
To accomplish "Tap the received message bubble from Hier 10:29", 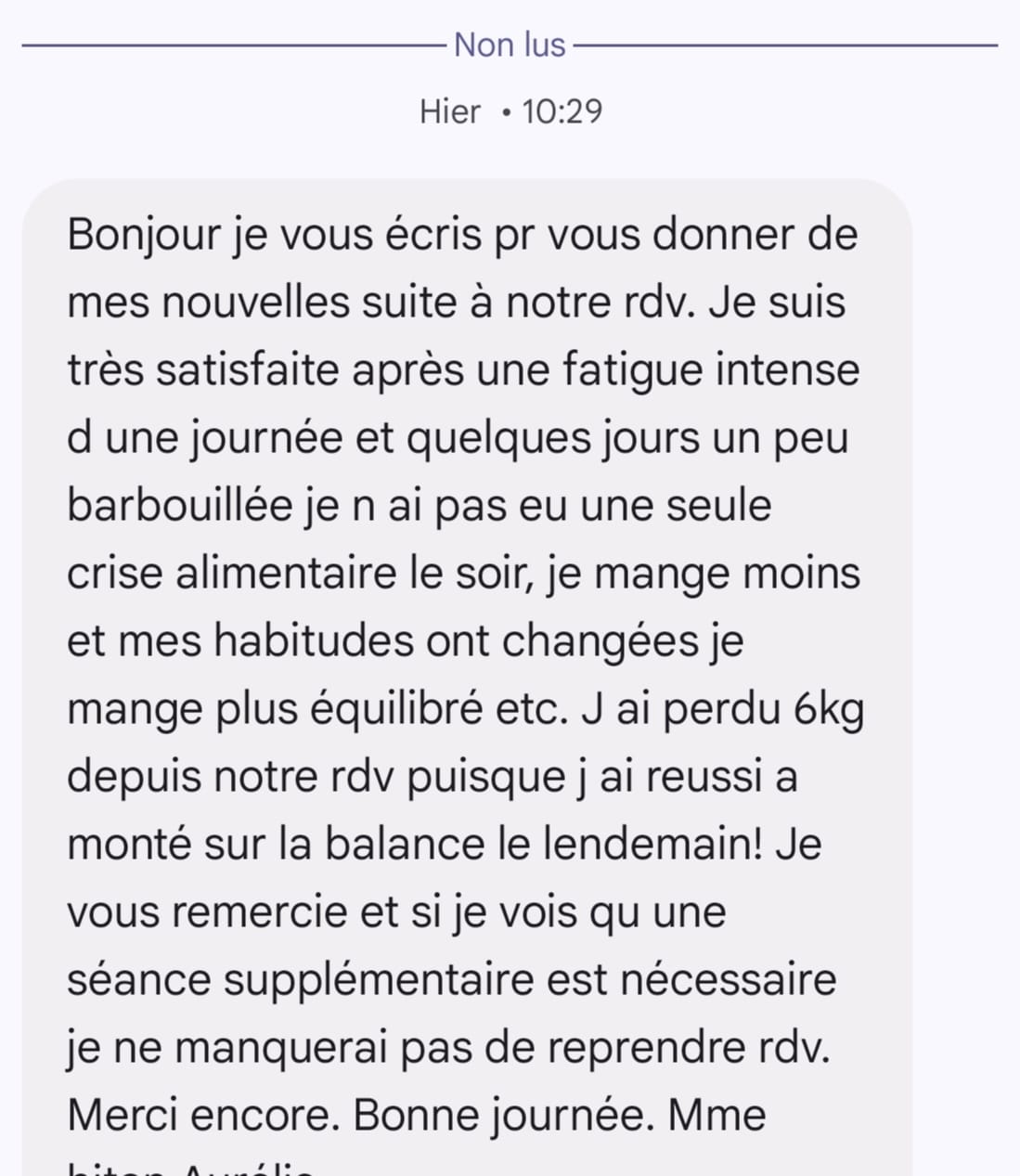I will pyautogui.click(x=466, y=676).
